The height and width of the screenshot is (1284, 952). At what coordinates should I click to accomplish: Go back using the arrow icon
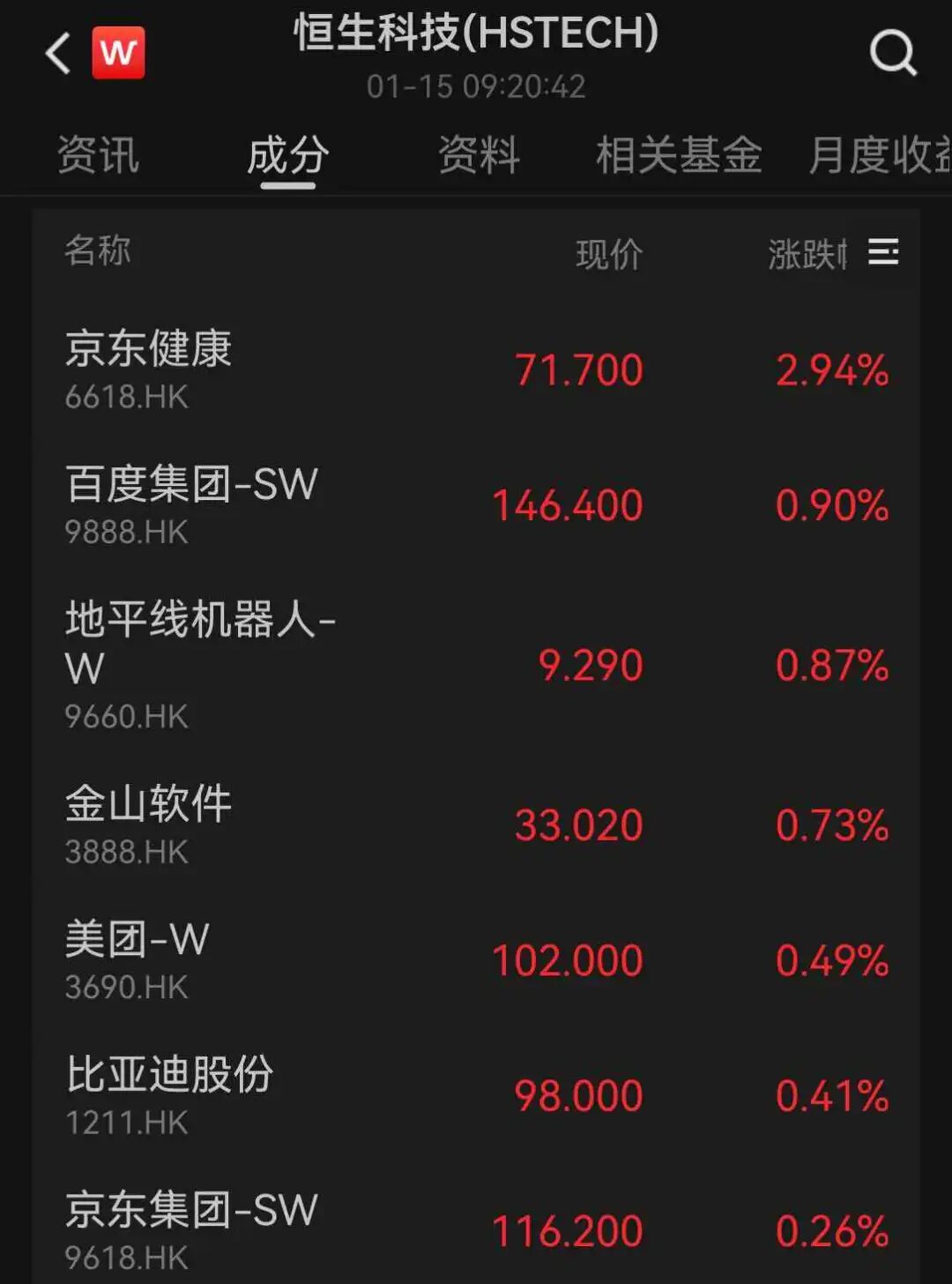point(58,54)
